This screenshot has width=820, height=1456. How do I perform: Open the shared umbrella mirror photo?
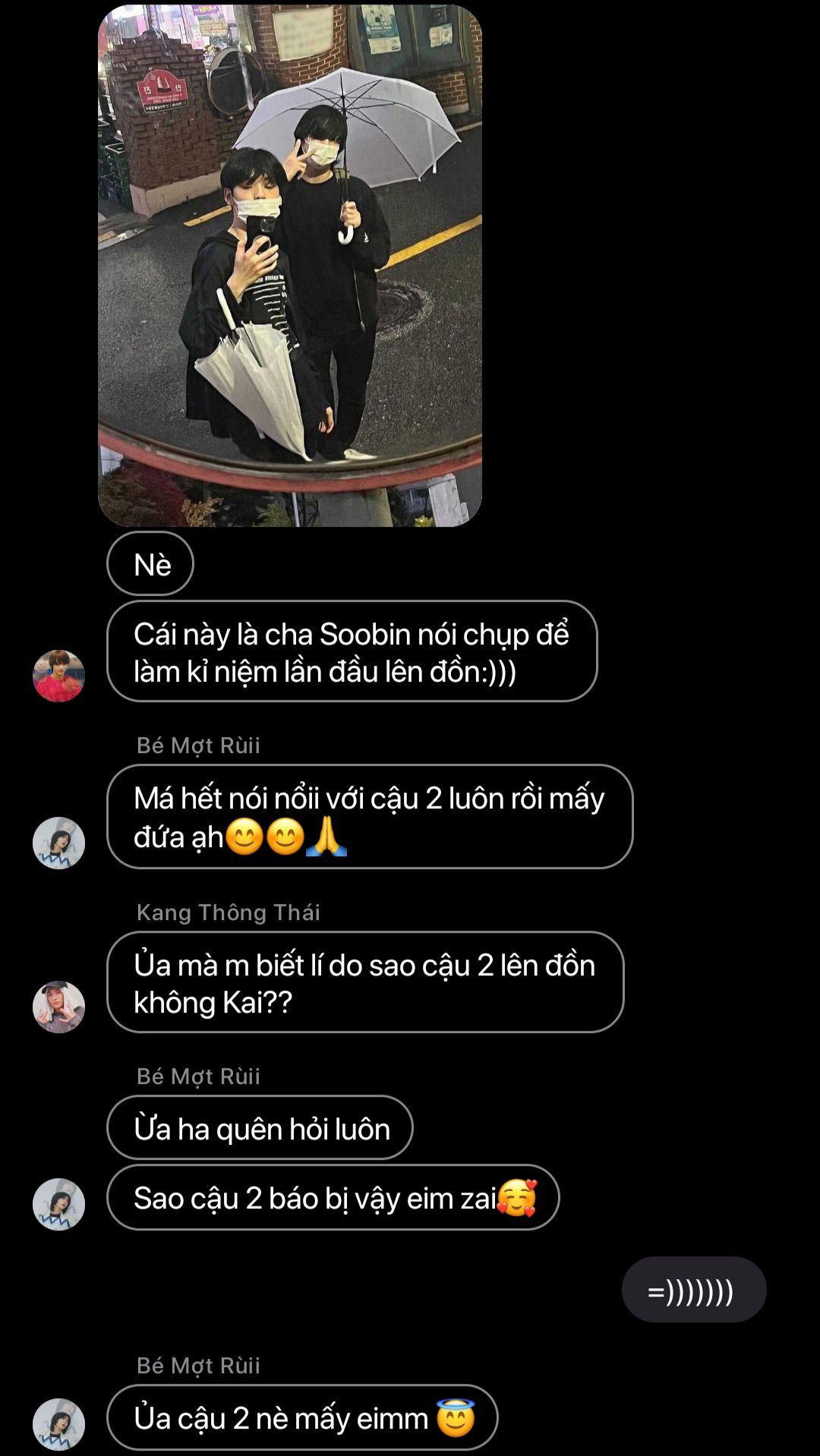289,266
